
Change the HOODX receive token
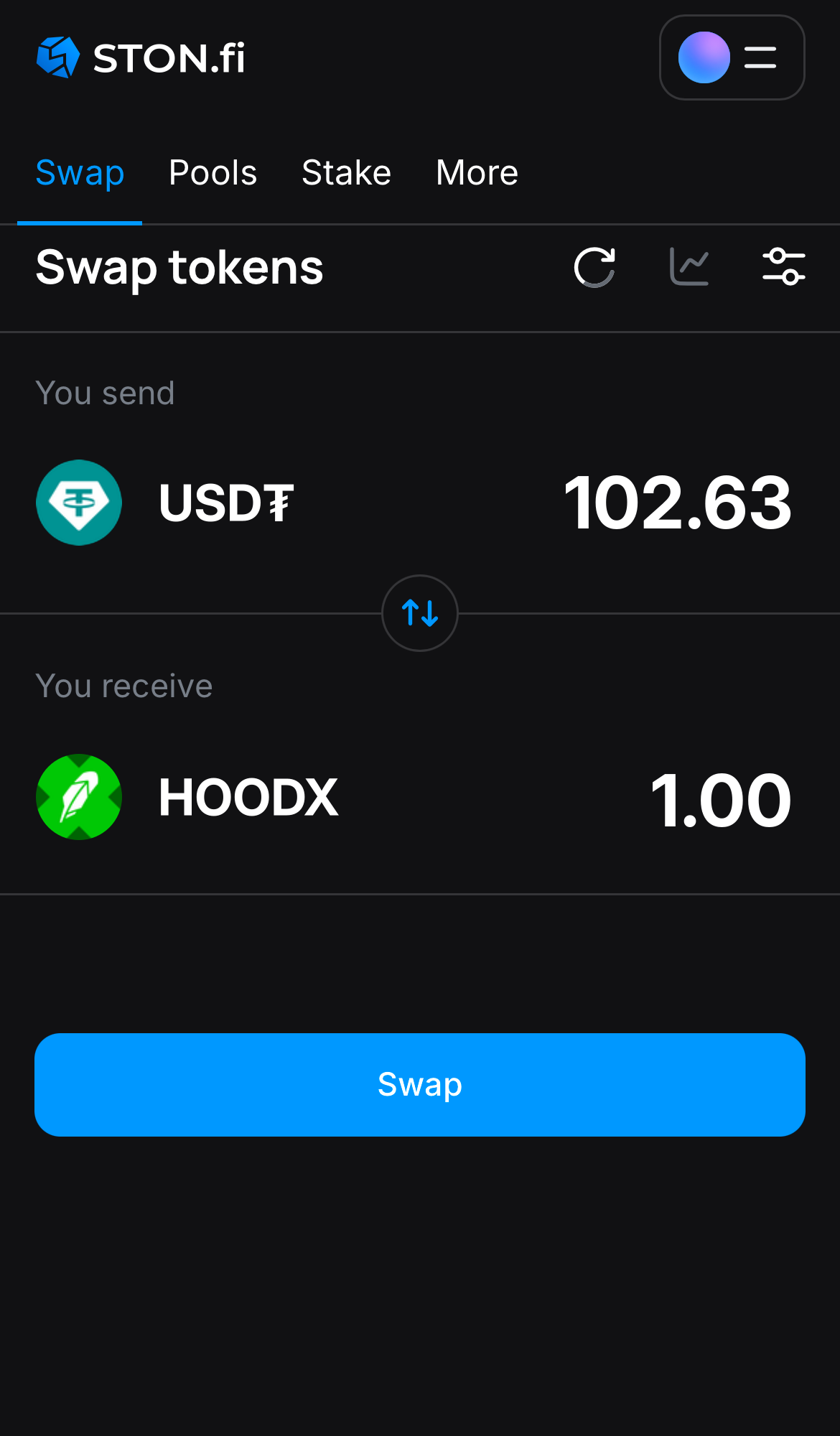(187, 797)
